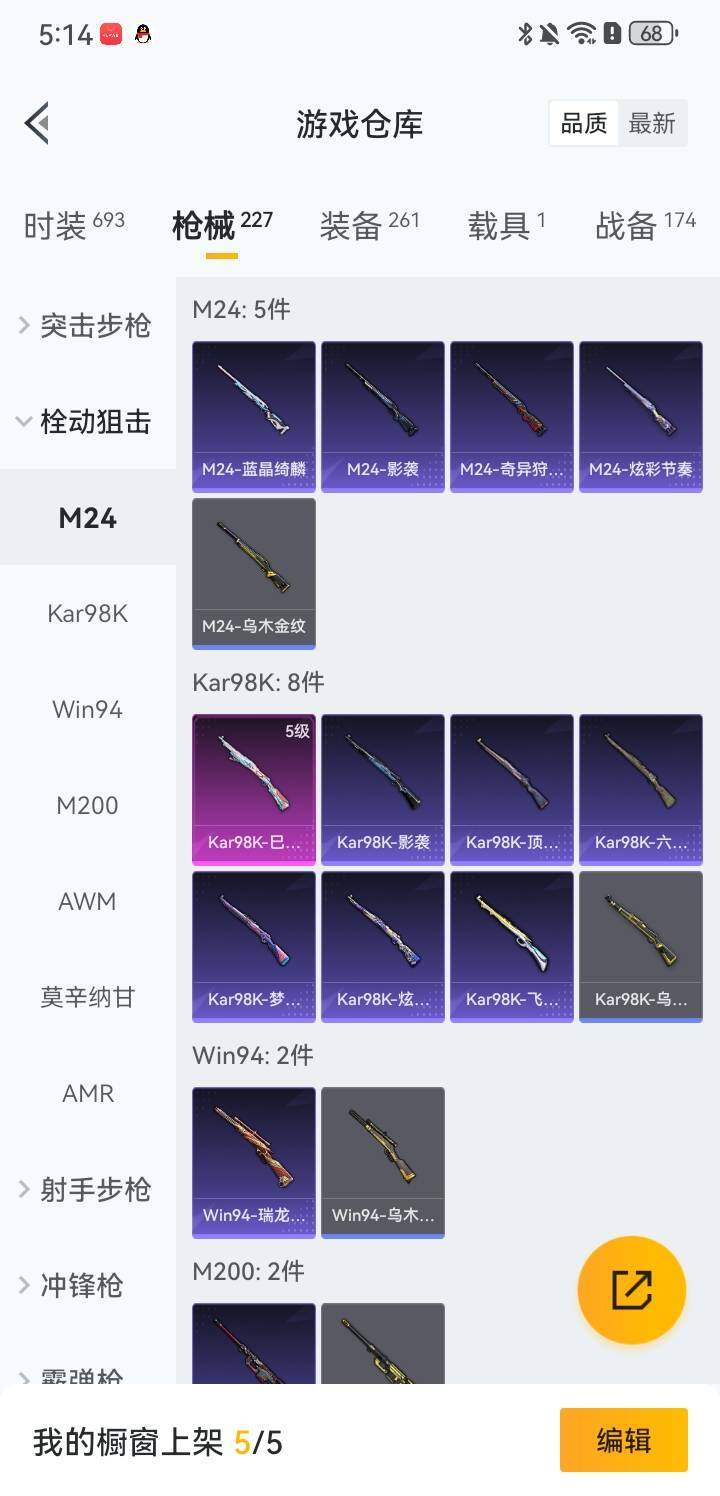
Task: Select Kar98K in the sidebar
Action: [88, 613]
